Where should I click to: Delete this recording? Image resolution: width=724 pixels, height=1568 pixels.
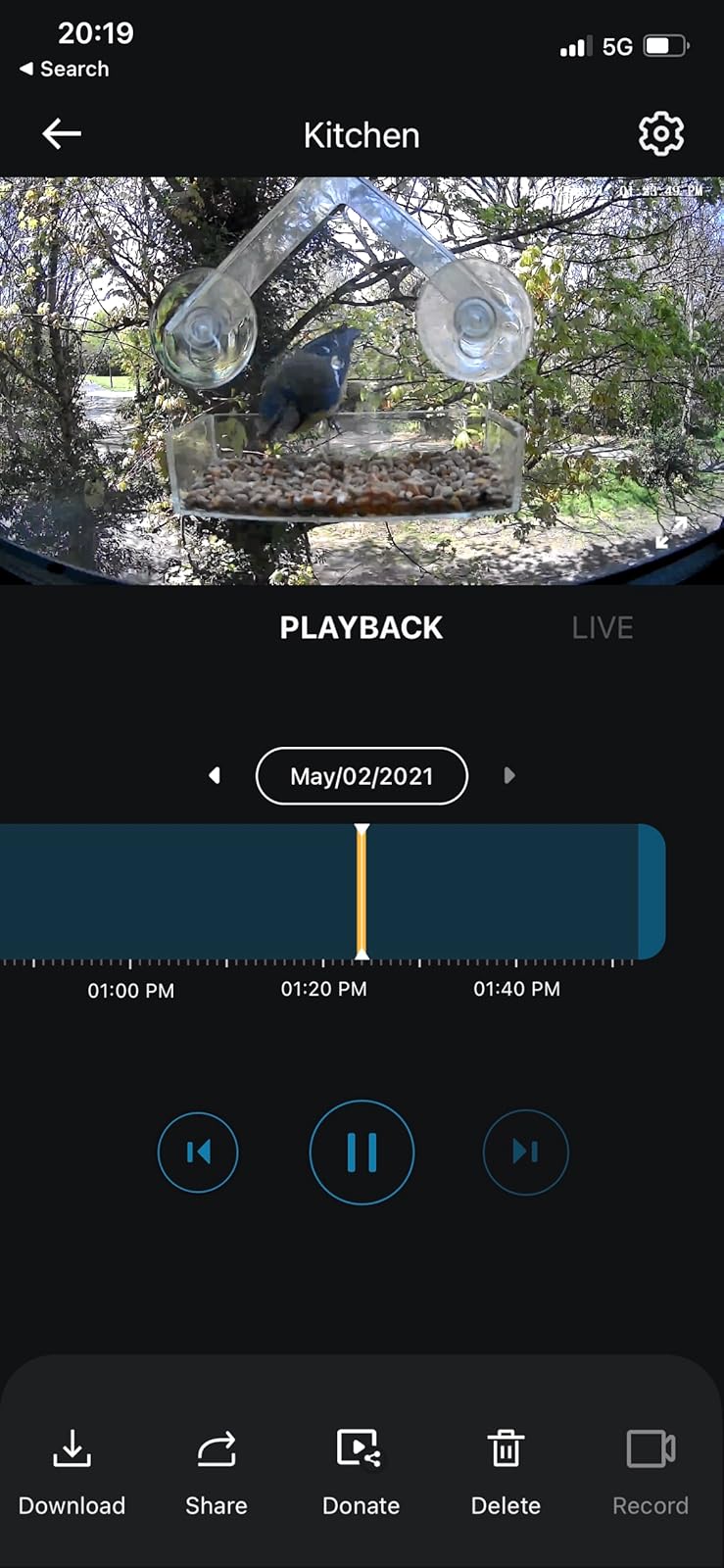click(506, 1471)
